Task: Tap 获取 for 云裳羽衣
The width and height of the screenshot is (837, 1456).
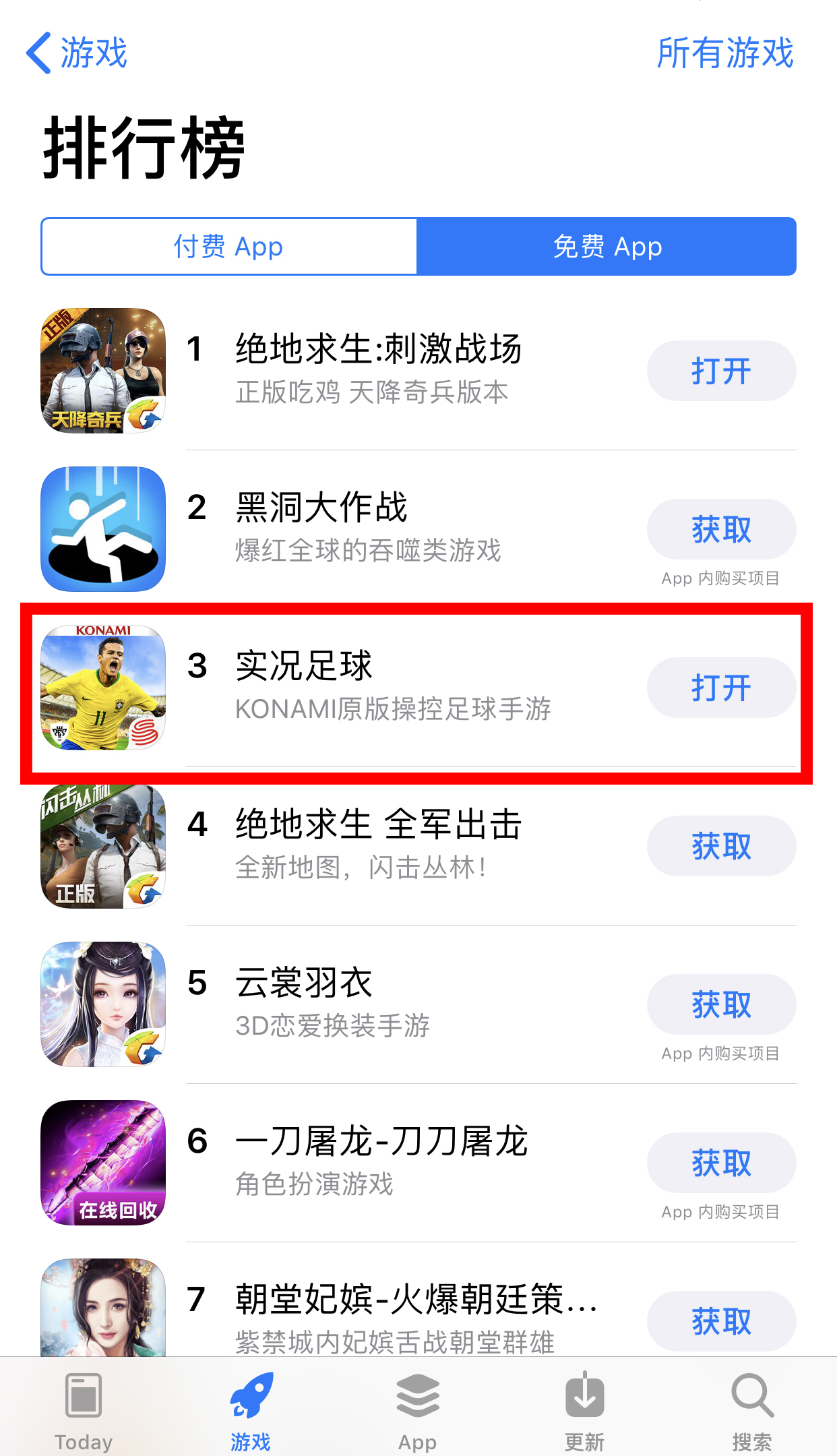Action: click(721, 1004)
